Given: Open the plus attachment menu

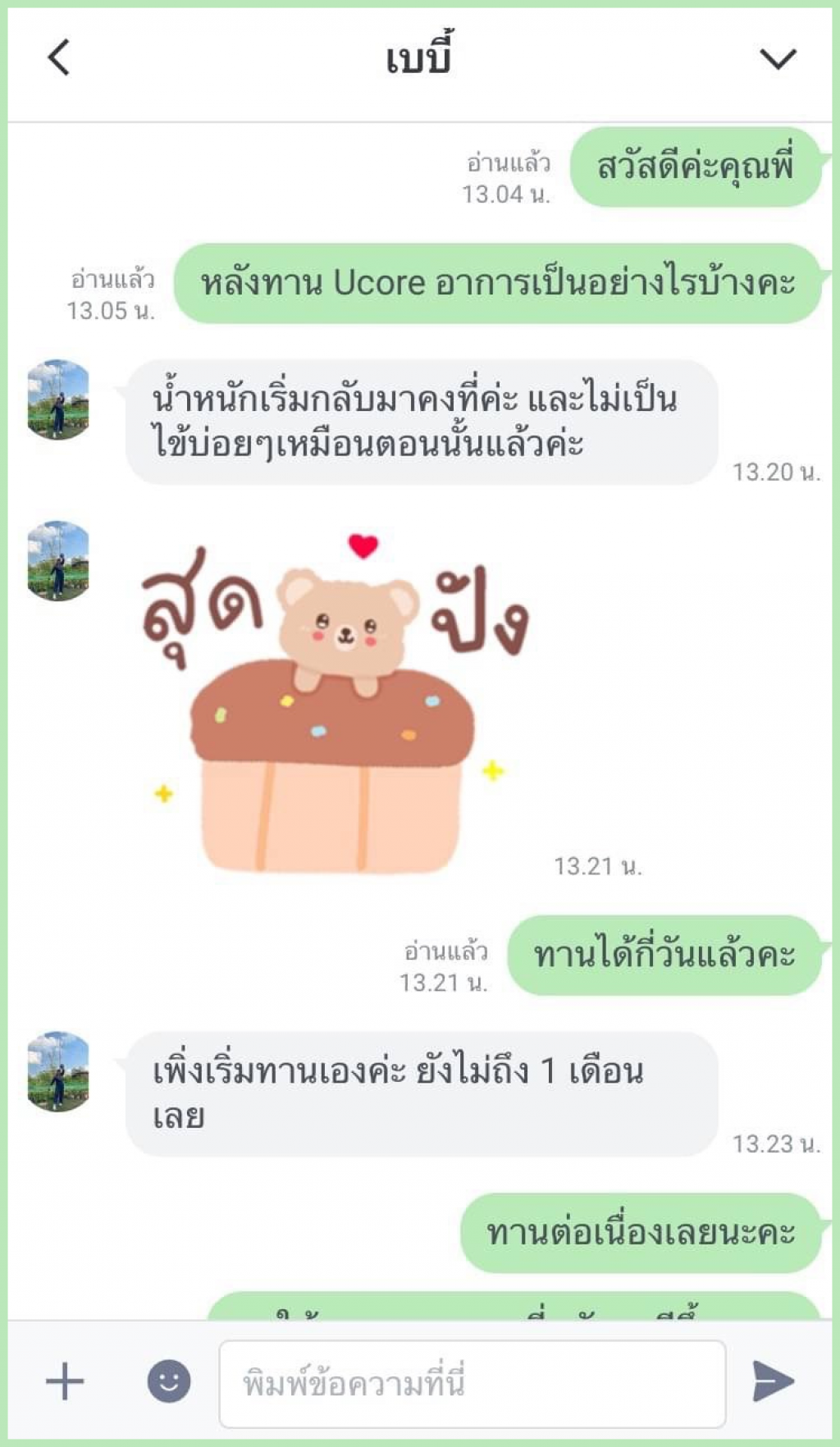Looking at the screenshot, I should (x=65, y=1381).
